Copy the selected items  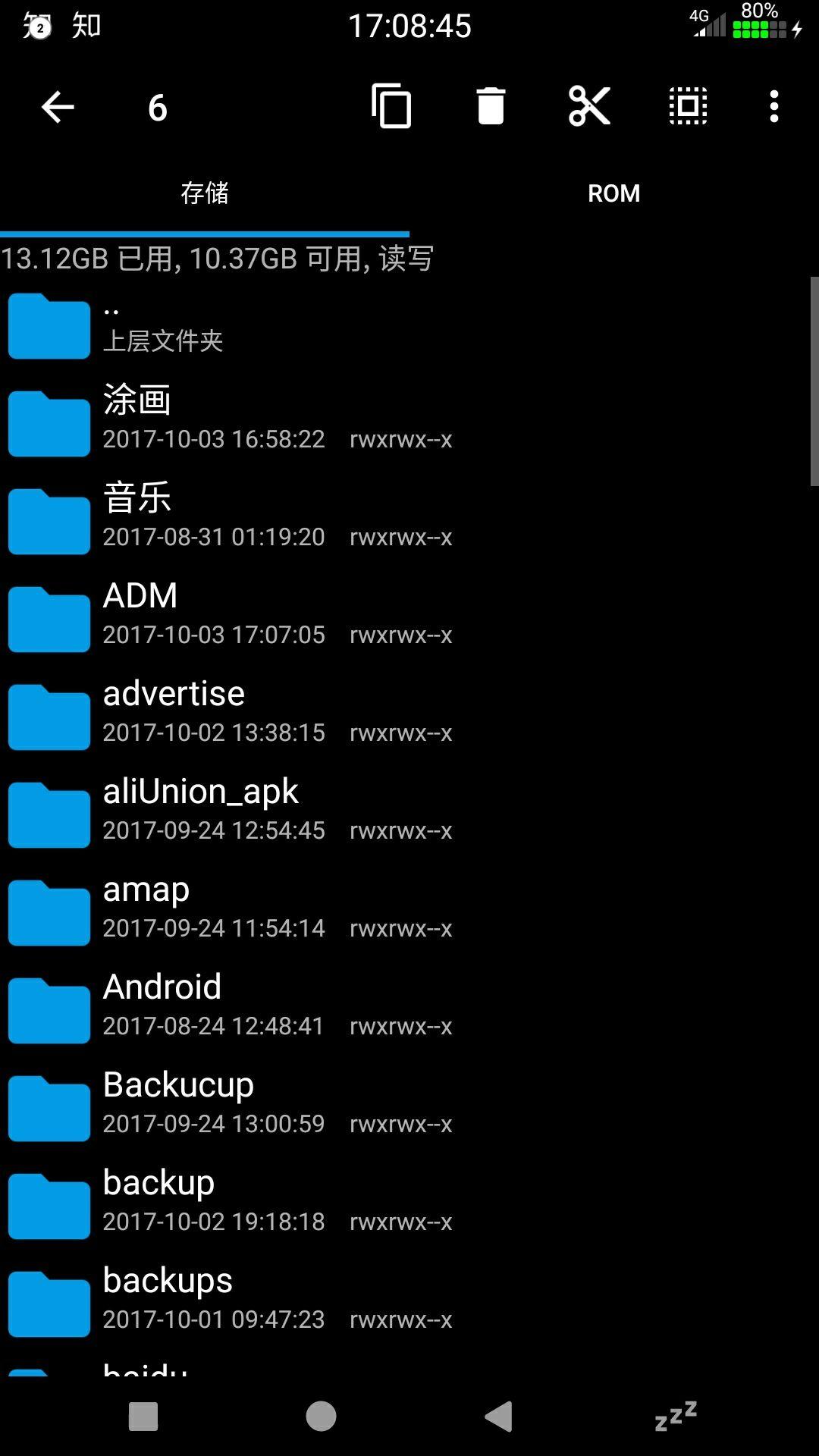point(391,105)
